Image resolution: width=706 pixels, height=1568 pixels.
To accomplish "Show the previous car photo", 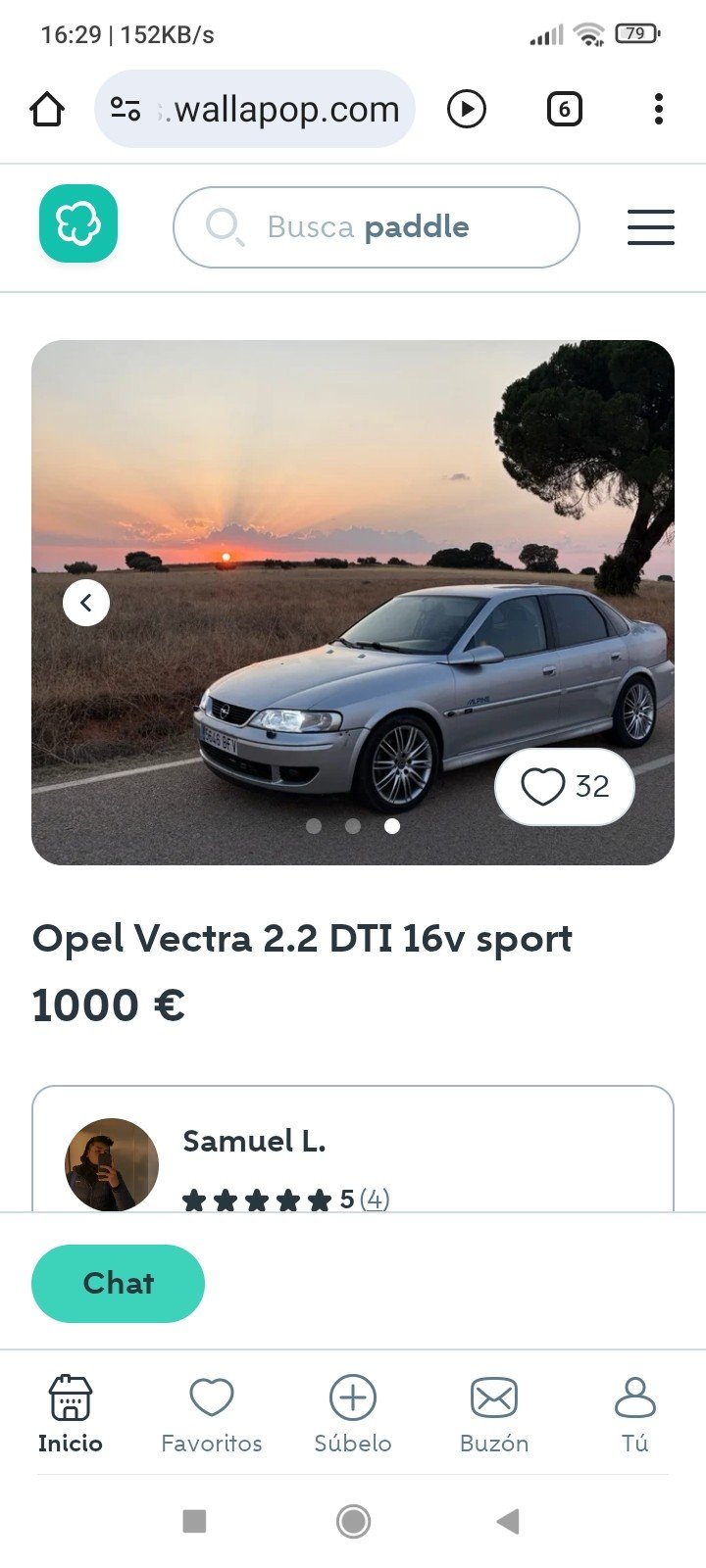I will pyautogui.click(x=86, y=603).
